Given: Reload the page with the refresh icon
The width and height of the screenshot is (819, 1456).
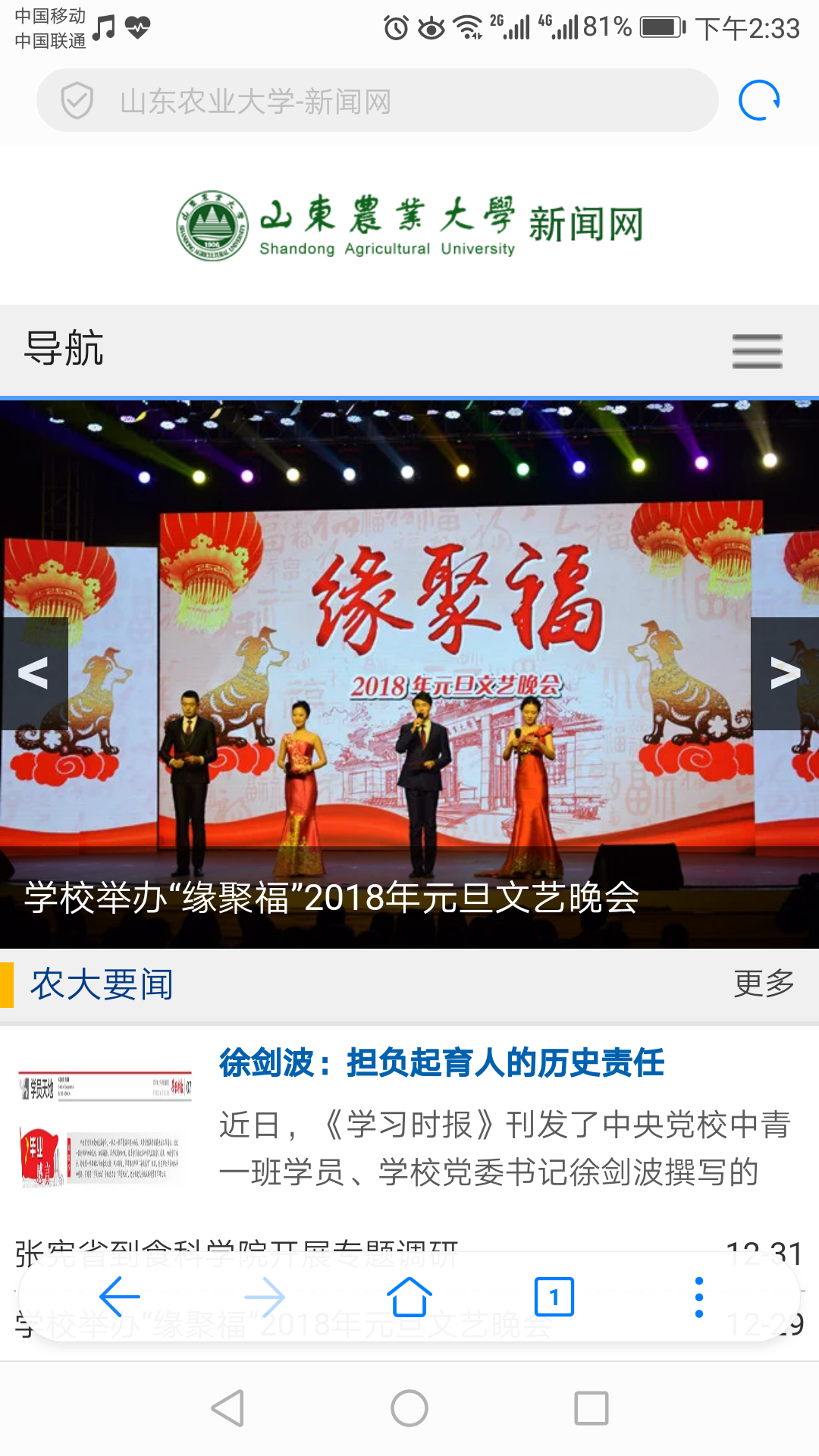Looking at the screenshot, I should click(x=759, y=101).
